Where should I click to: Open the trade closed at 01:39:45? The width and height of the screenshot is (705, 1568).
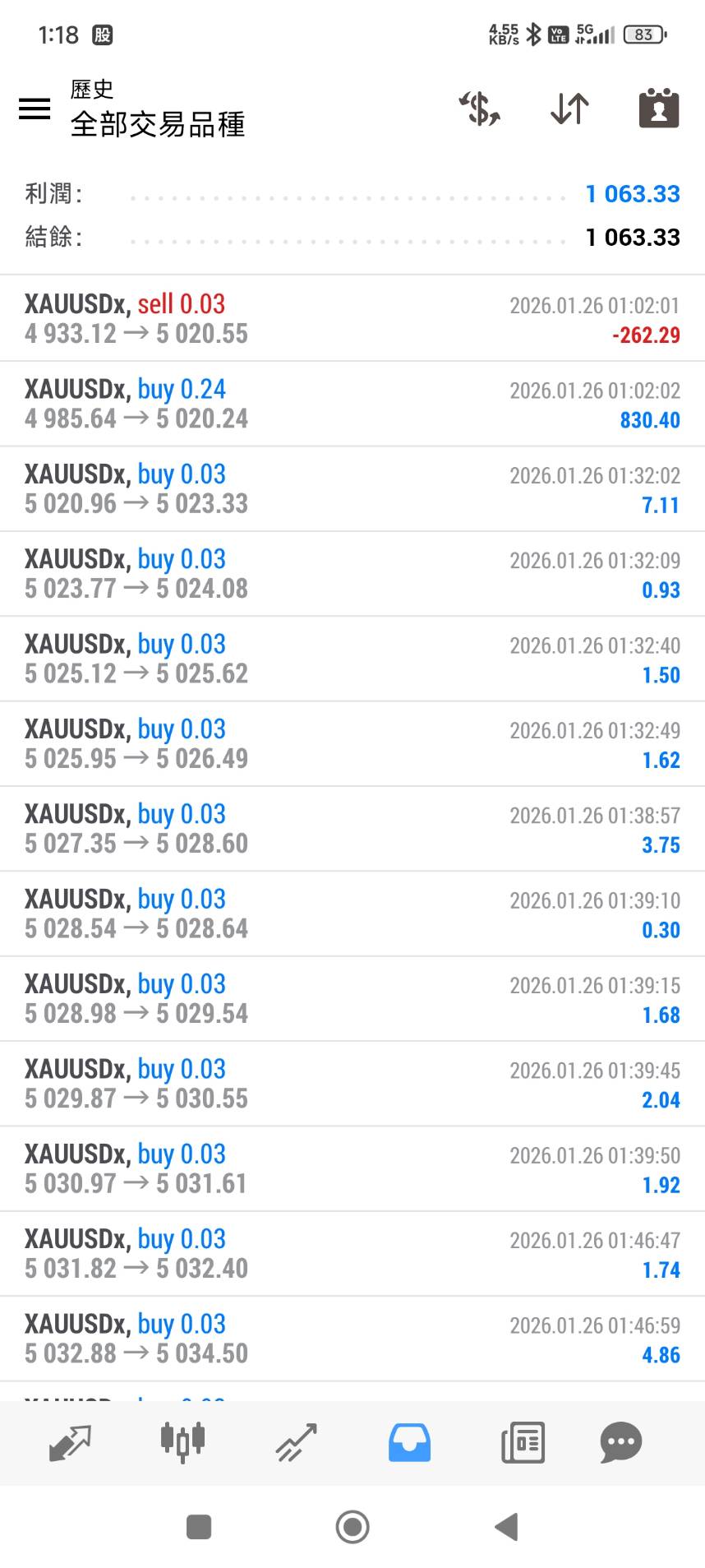(352, 1084)
